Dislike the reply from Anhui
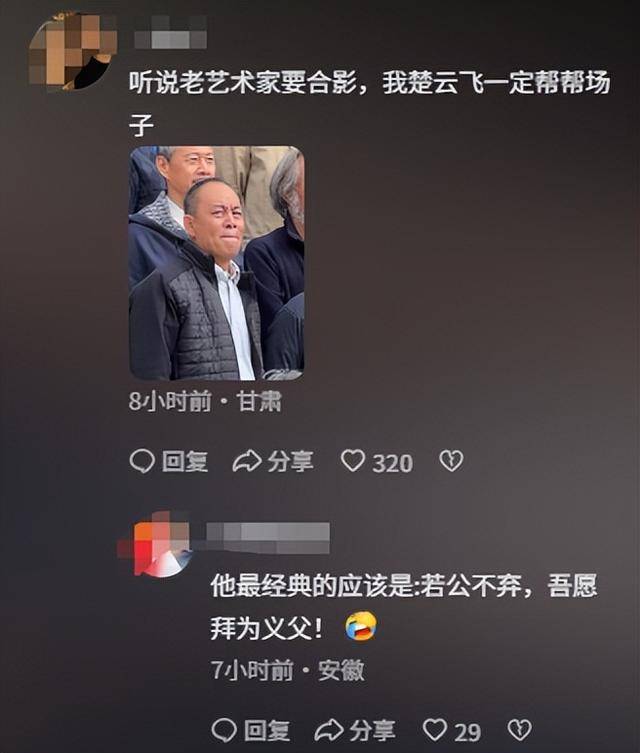The image size is (640, 753). [519, 730]
